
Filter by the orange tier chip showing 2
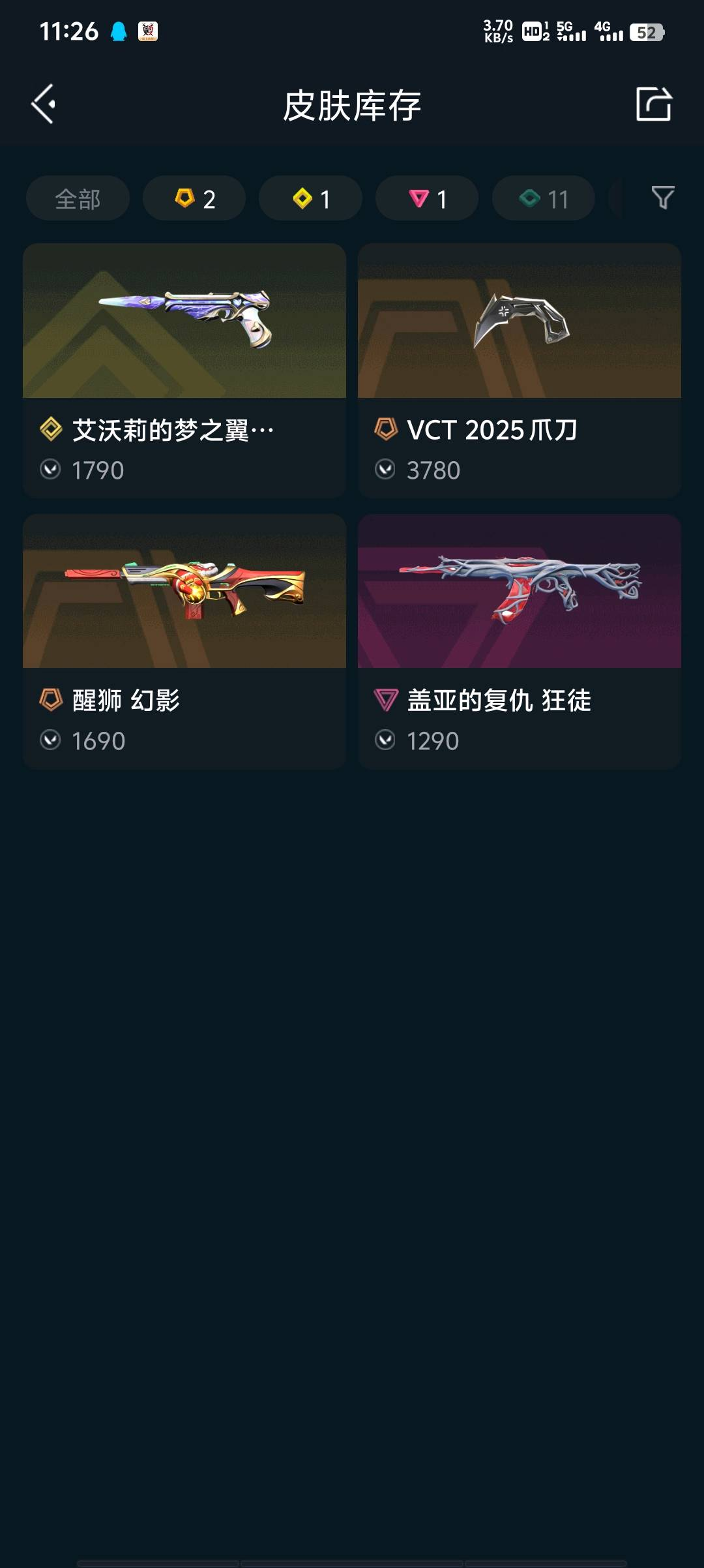coord(194,198)
